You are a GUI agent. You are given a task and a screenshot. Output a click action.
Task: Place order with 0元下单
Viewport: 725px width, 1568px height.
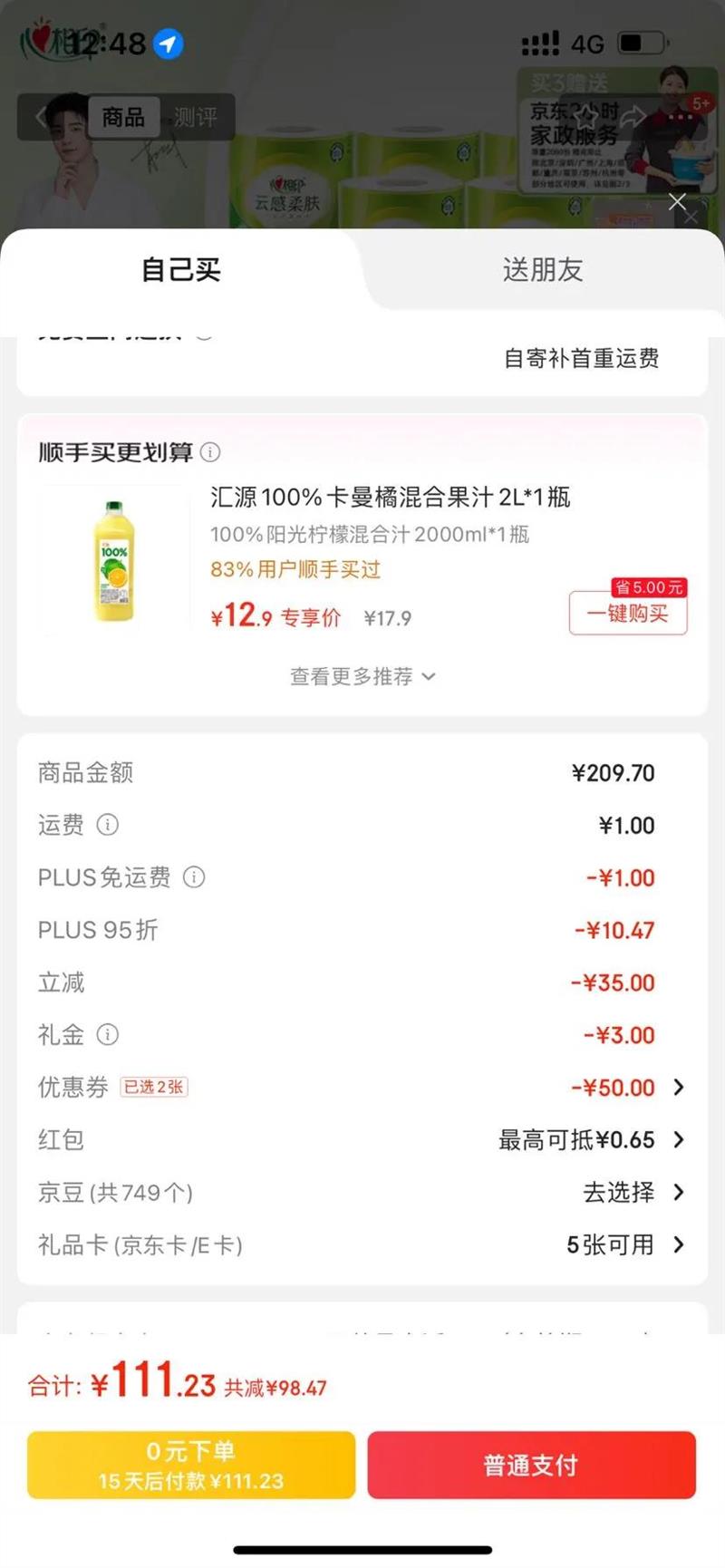pyautogui.click(x=191, y=1465)
